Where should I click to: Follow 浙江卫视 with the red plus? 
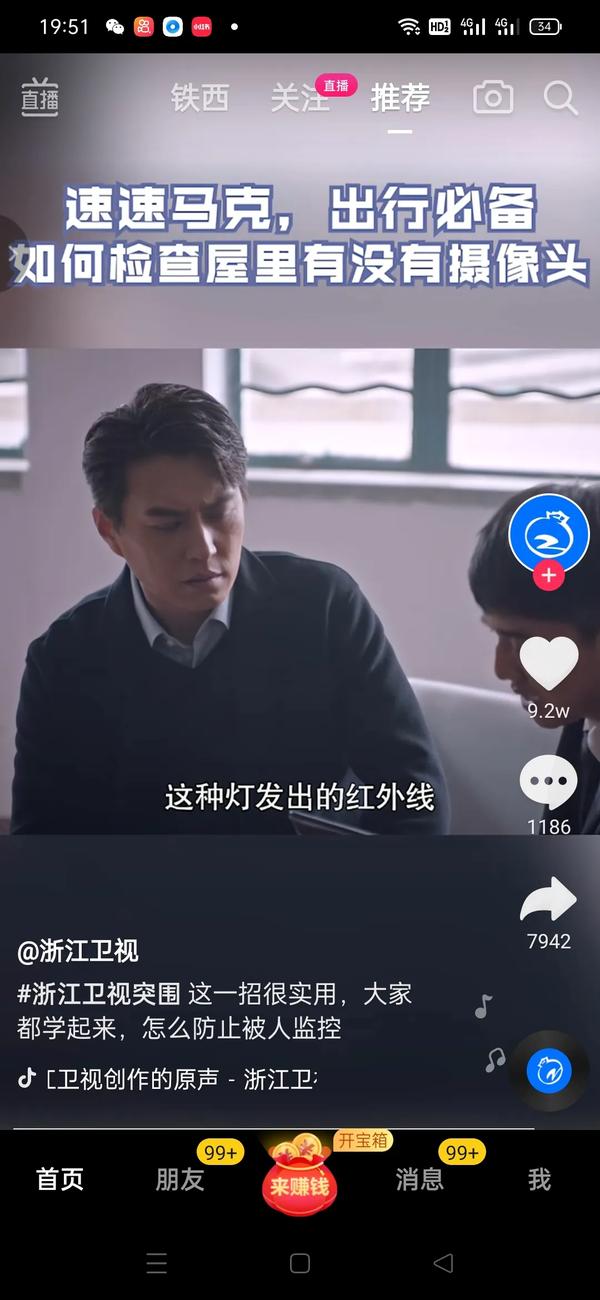tap(548, 576)
